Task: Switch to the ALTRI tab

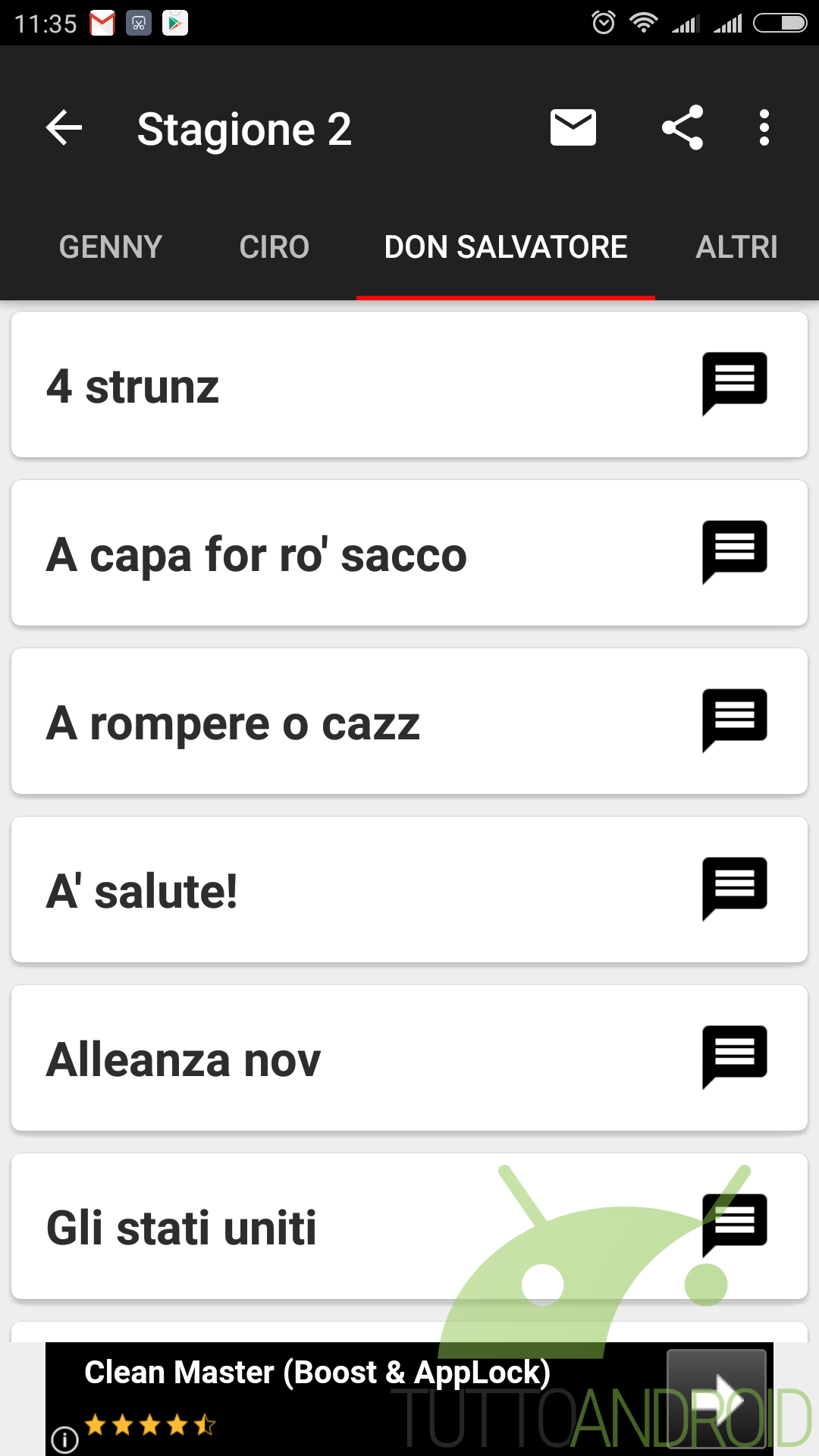Action: [737, 247]
